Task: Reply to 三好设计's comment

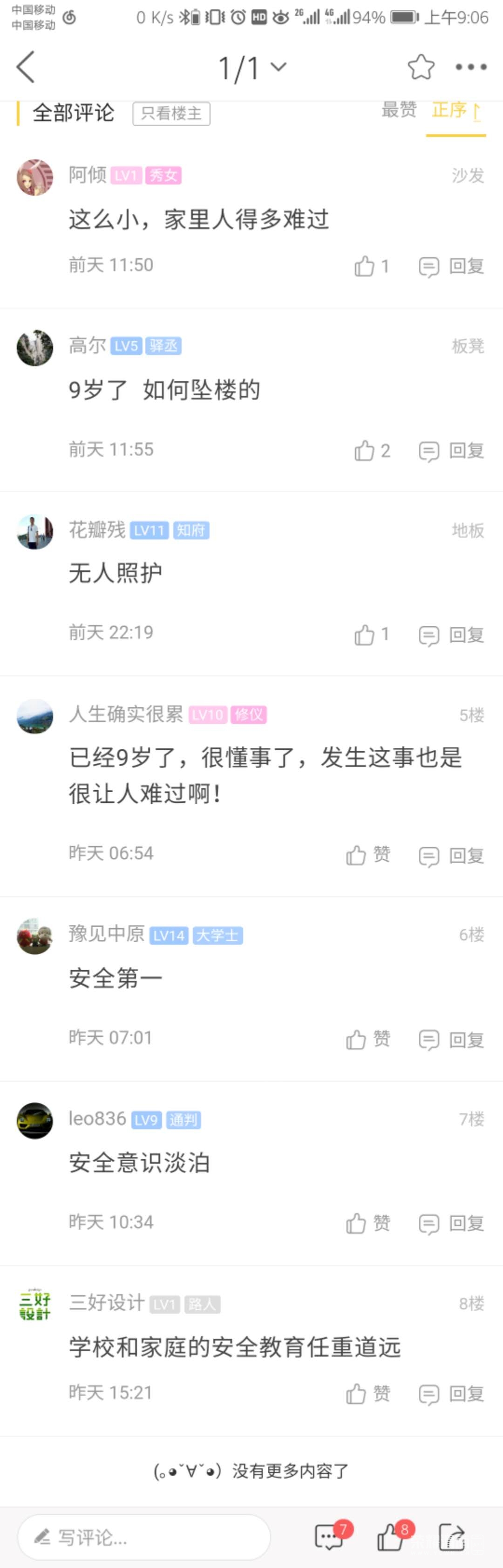Action: click(x=452, y=1393)
